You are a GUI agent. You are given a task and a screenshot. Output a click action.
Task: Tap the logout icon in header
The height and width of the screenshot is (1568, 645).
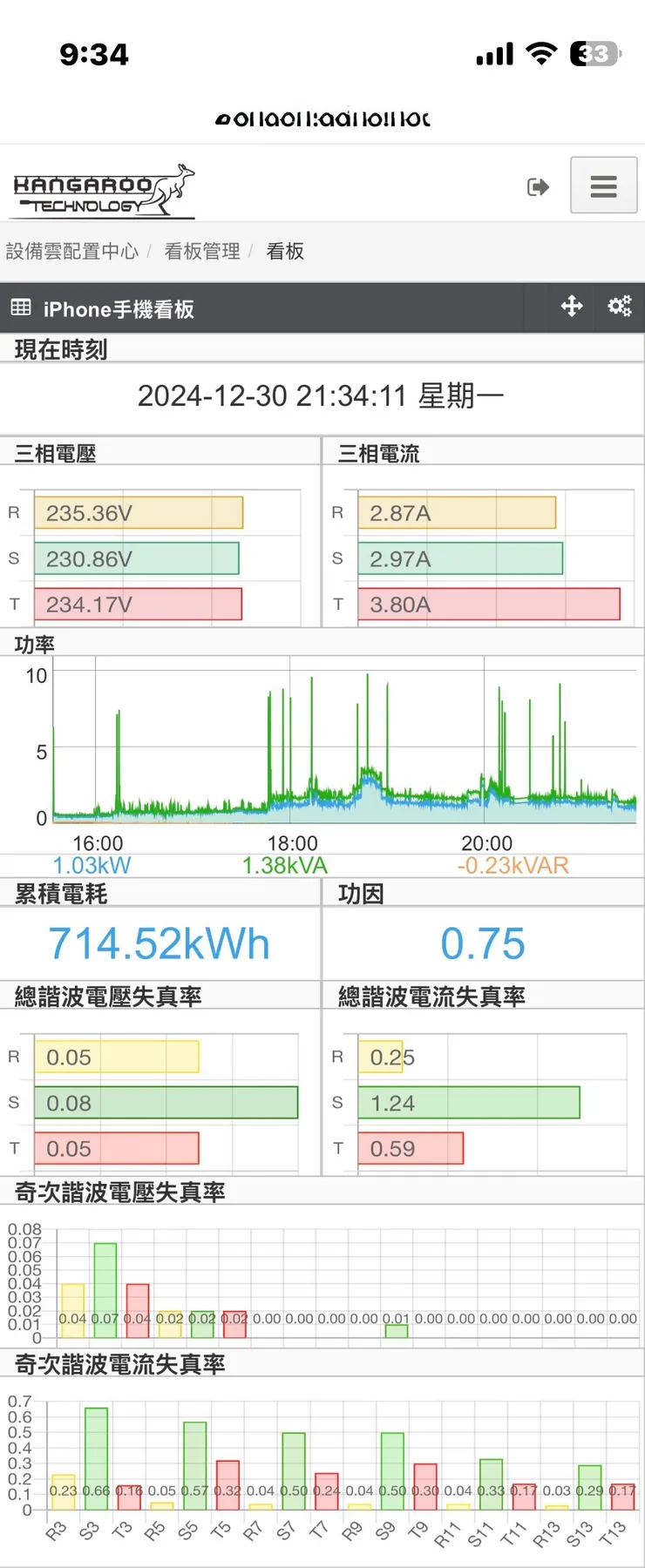click(538, 187)
